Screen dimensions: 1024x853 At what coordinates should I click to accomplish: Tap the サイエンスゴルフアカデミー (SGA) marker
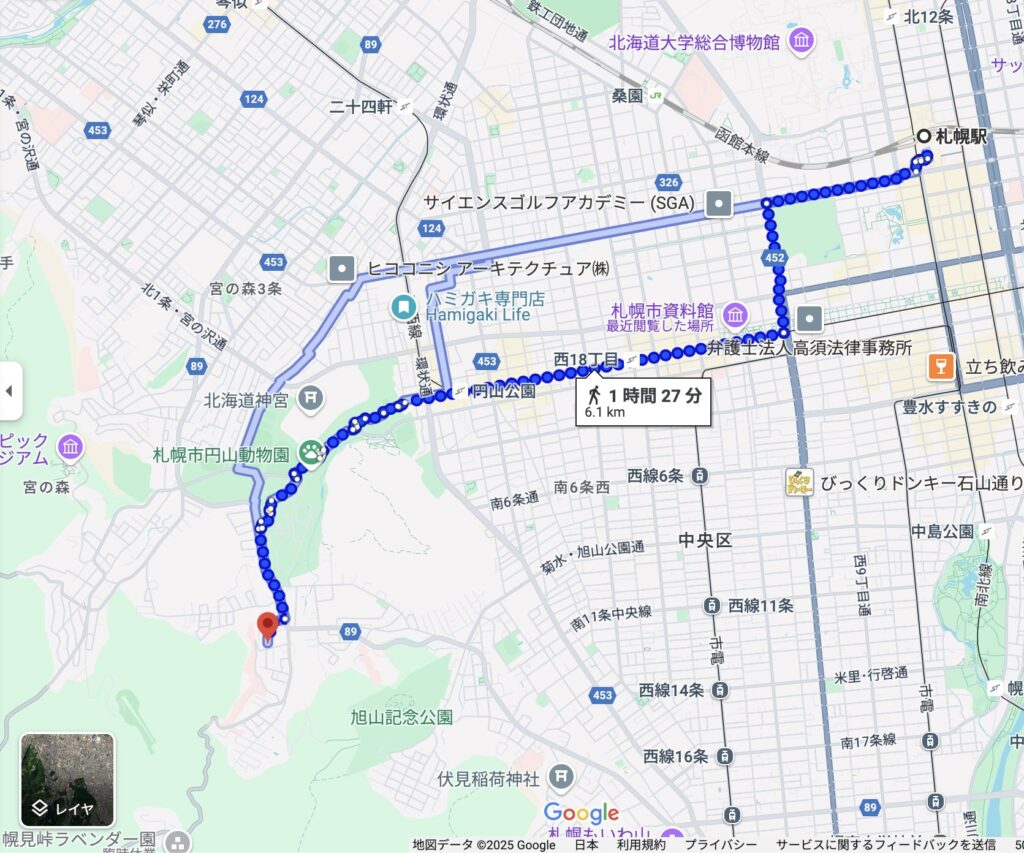click(718, 203)
